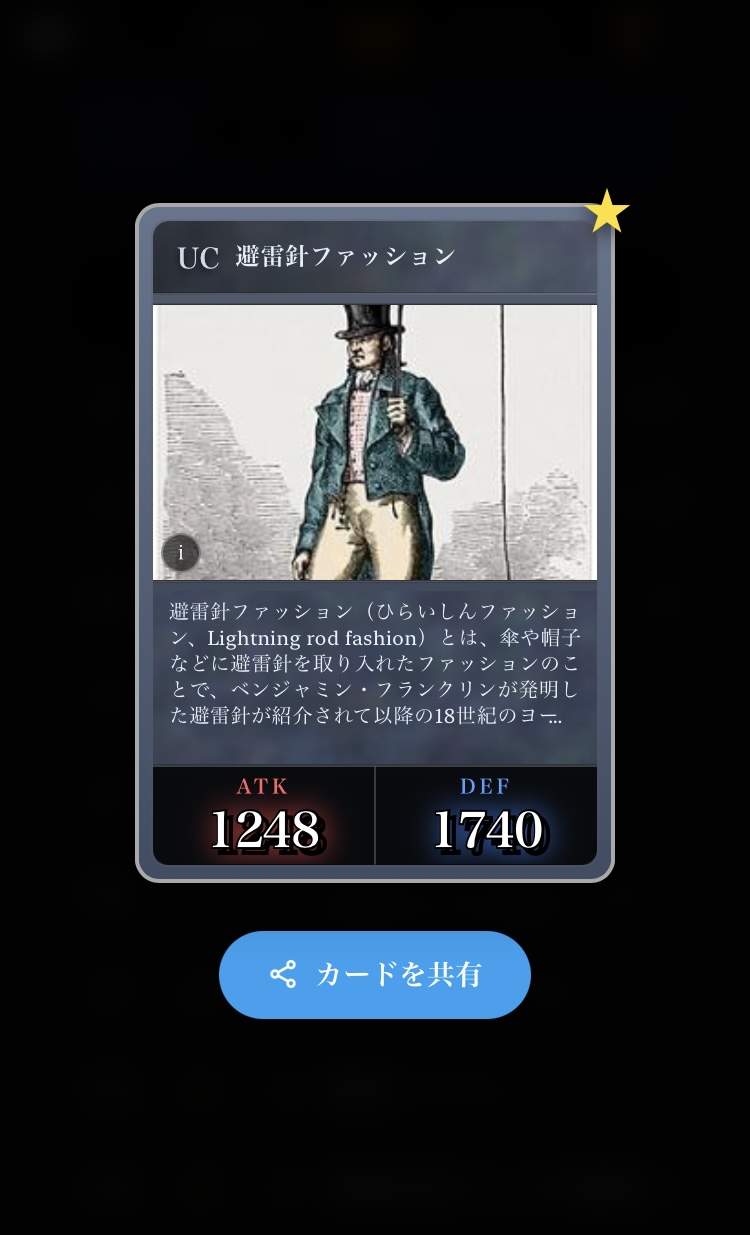This screenshot has height=1235, width=750.
Task: Open the image info icon on card
Action: point(181,553)
